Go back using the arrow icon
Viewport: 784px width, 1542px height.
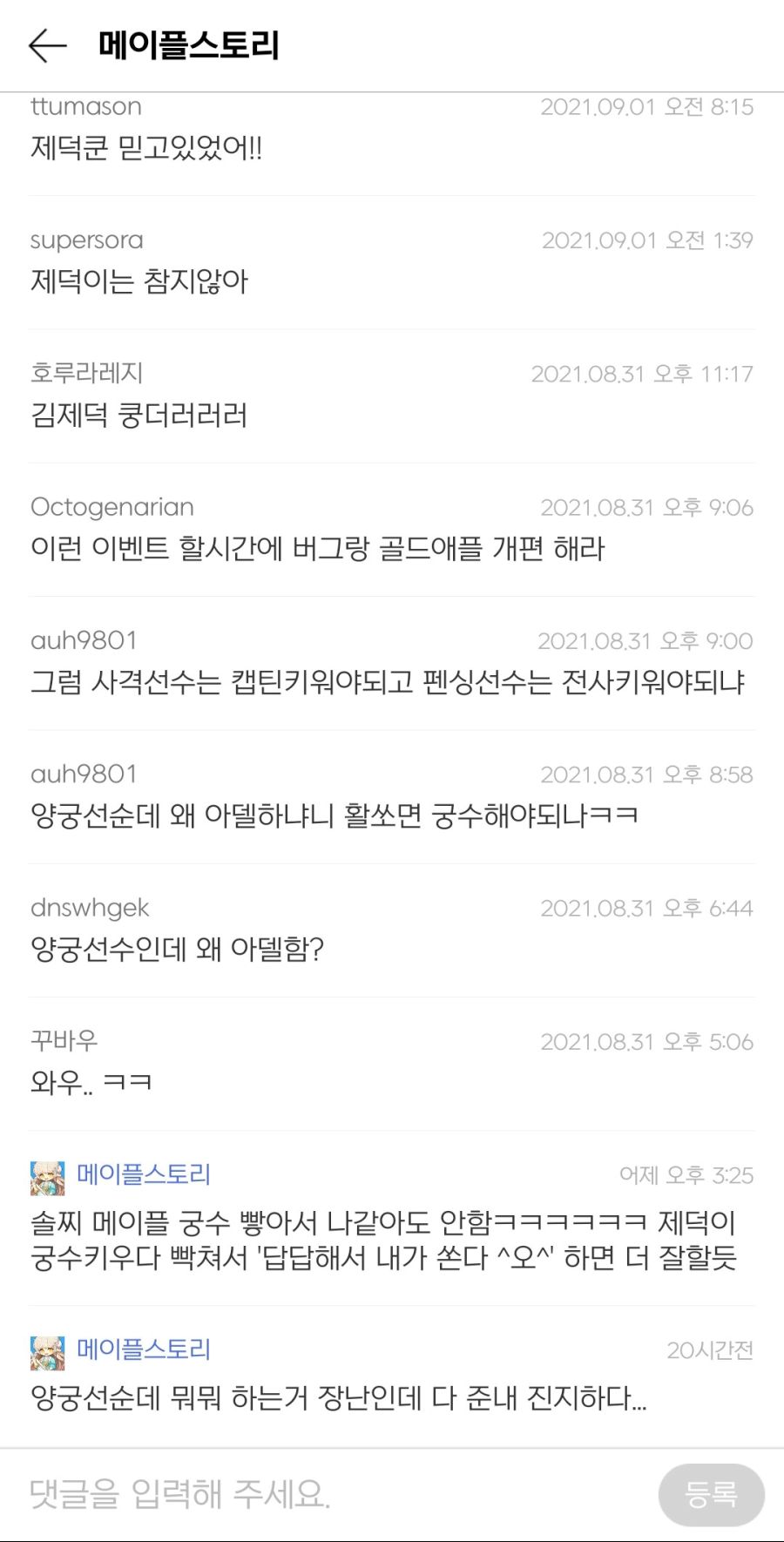click(x=48, y=45)
